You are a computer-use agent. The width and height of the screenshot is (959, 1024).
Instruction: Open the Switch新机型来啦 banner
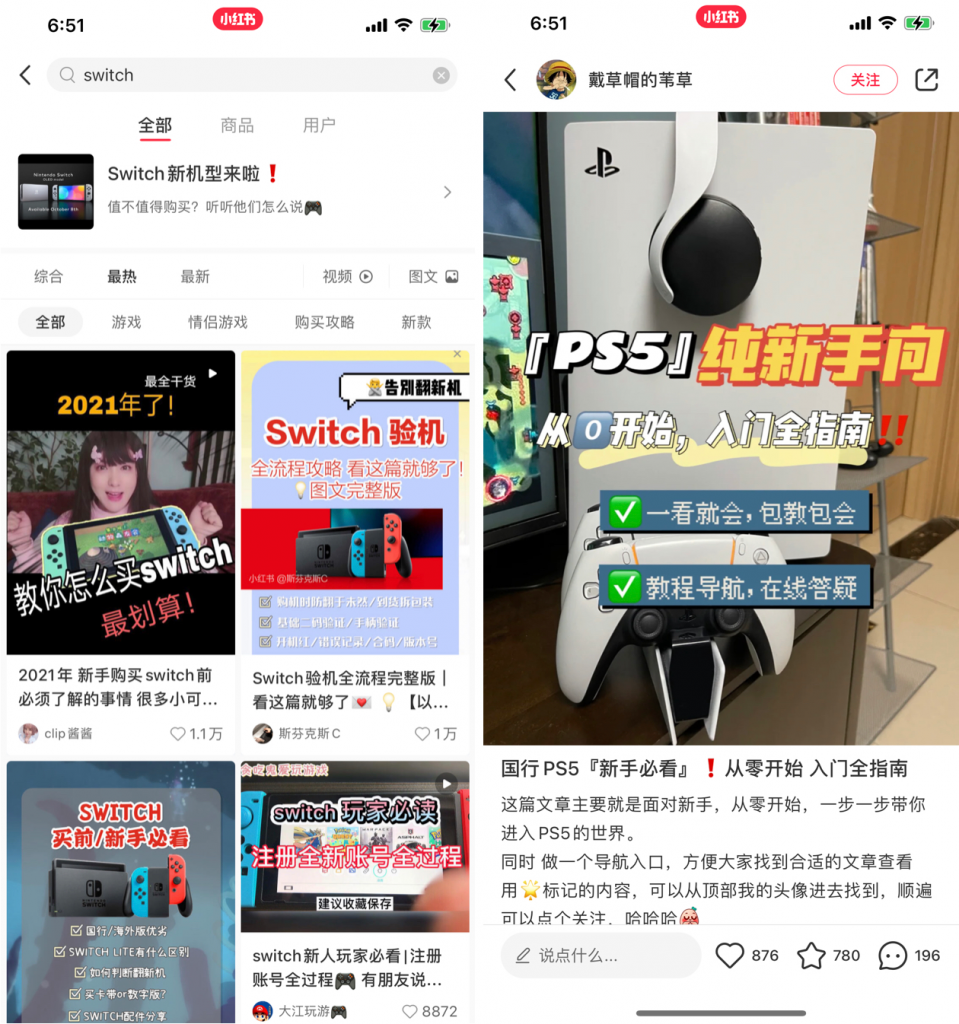pyautogui.click(x=238, y=190)
